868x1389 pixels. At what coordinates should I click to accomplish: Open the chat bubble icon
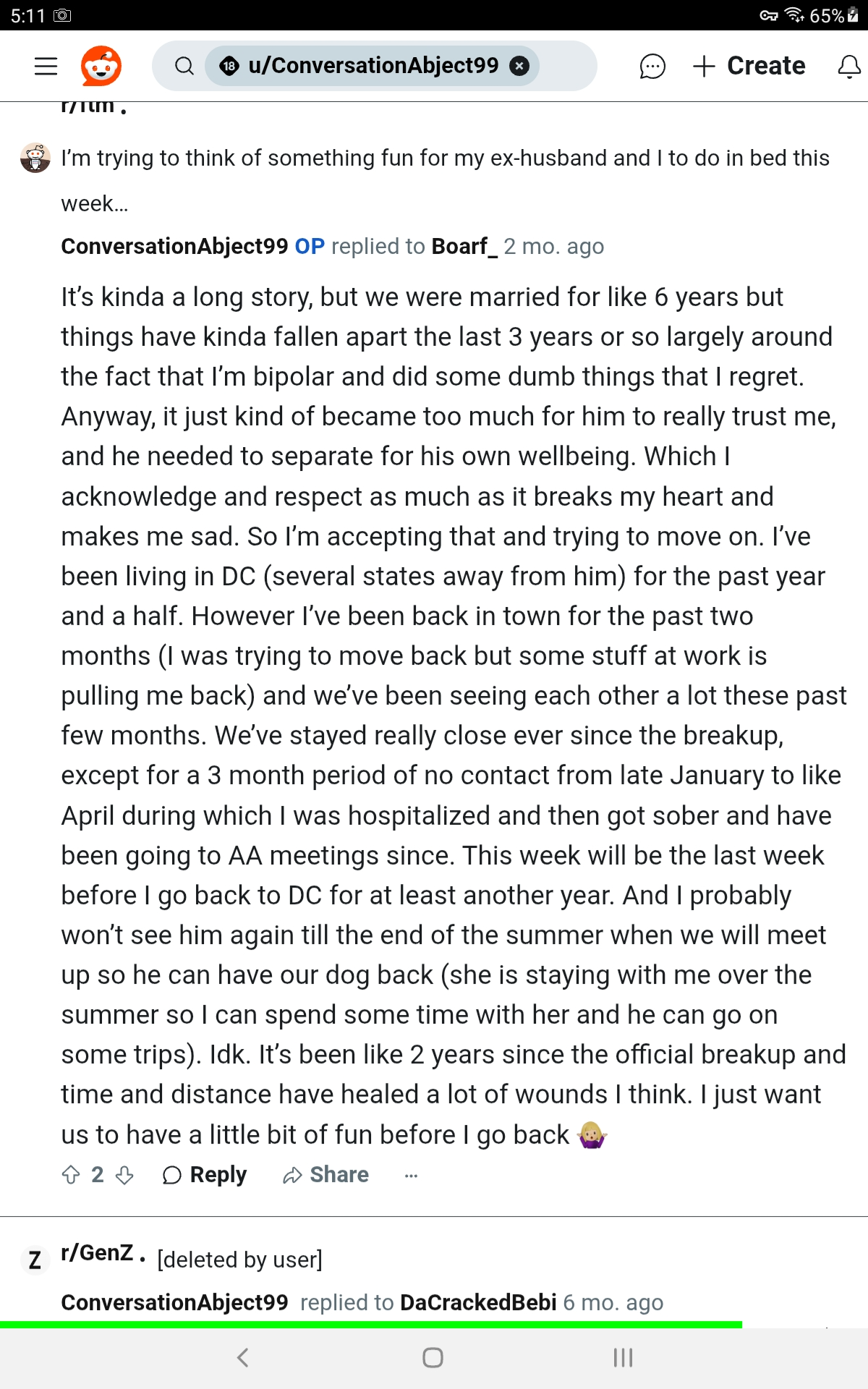pyautogui.click(x=652, y=66)
